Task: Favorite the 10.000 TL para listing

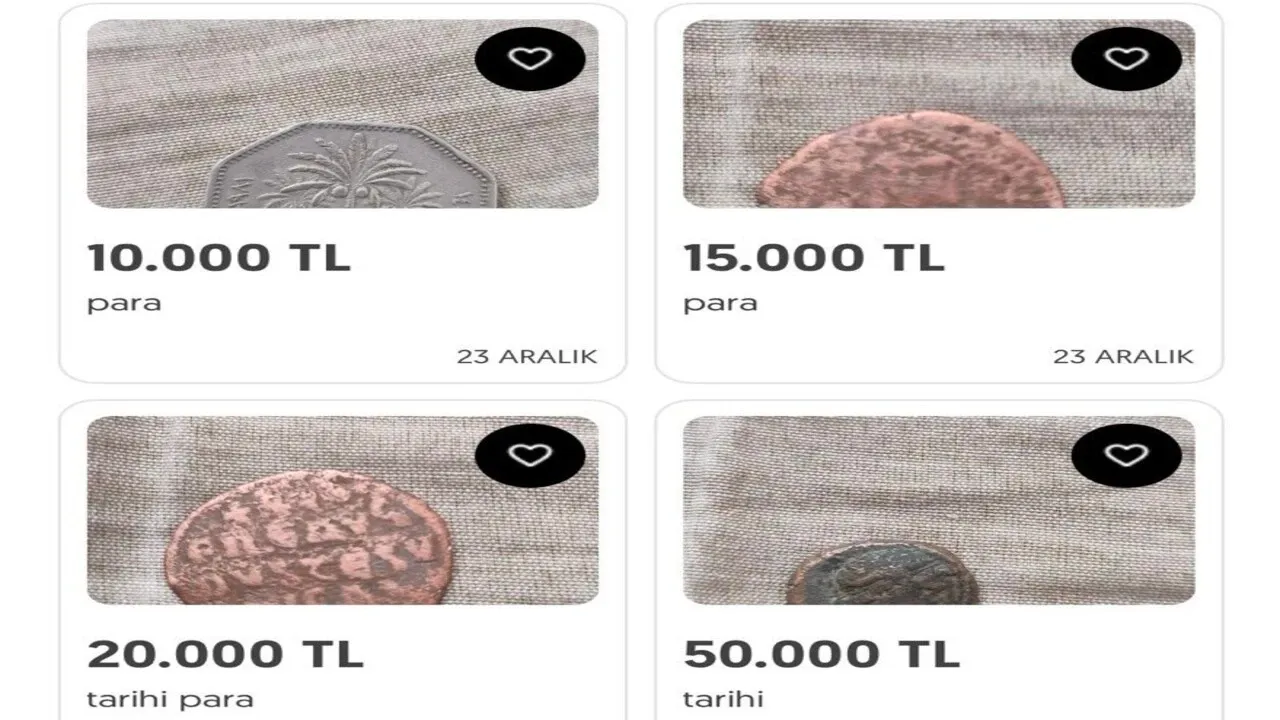Action: click(x=529, y=59)
